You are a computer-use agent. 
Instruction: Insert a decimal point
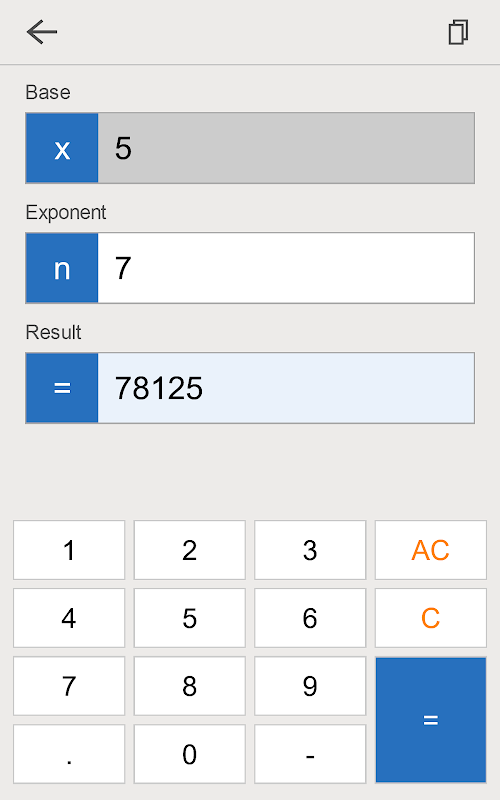pos(69,754)
